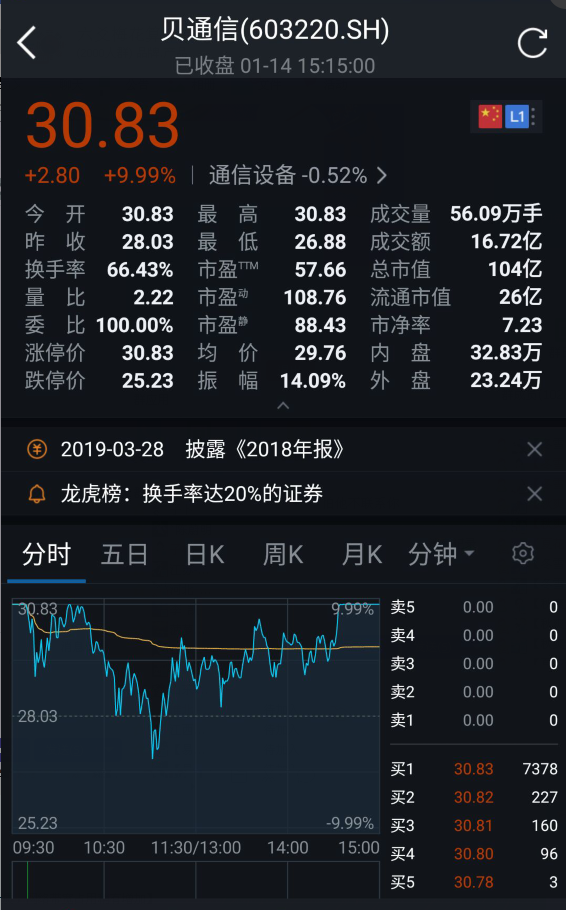This screenshot has width=566, height=910.
Task: Refresh the stock quote
Action: pos(532,43)
